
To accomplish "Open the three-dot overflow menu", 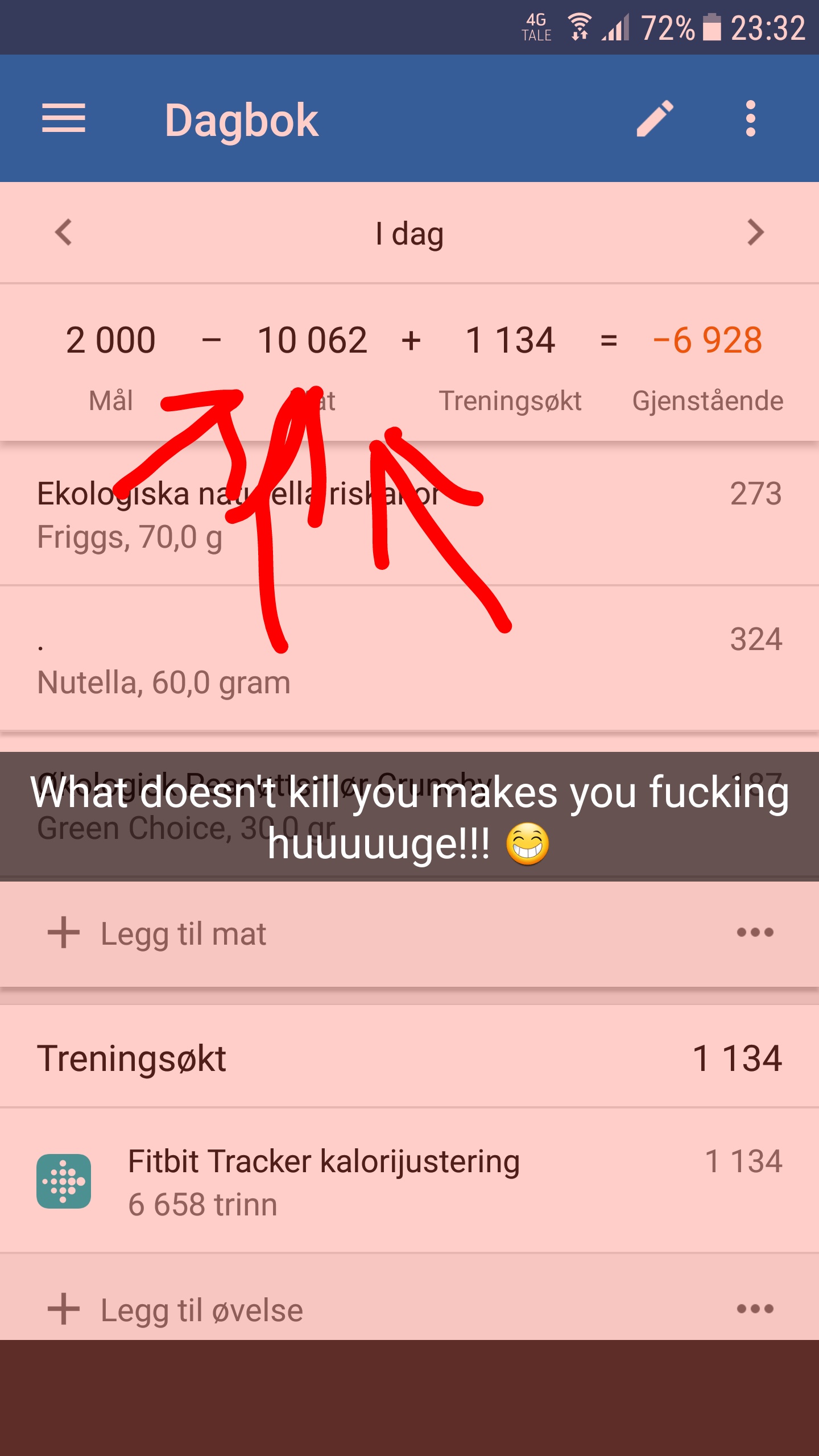I will [751, 118].
